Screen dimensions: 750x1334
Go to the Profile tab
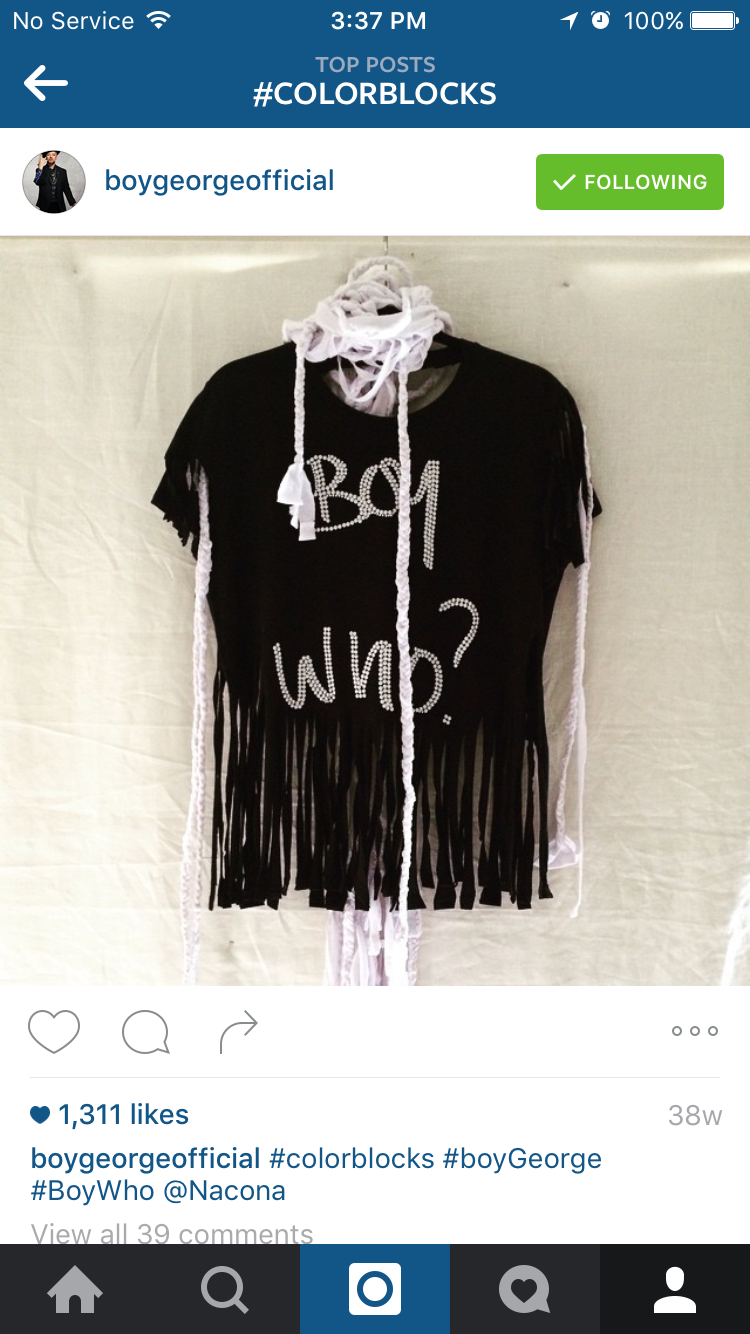point(675,1289)
